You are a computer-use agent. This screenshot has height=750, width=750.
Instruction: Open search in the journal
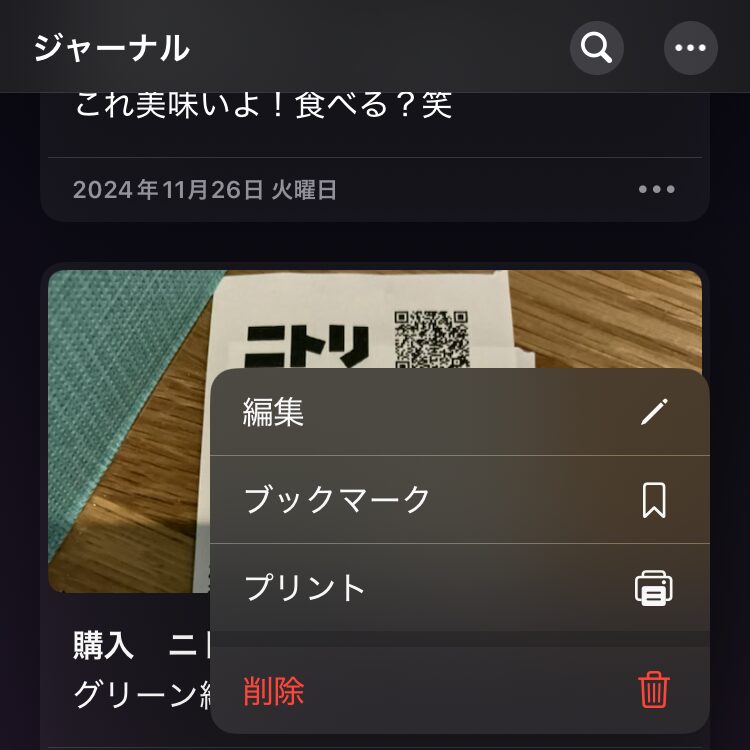(x=597, y=47)
